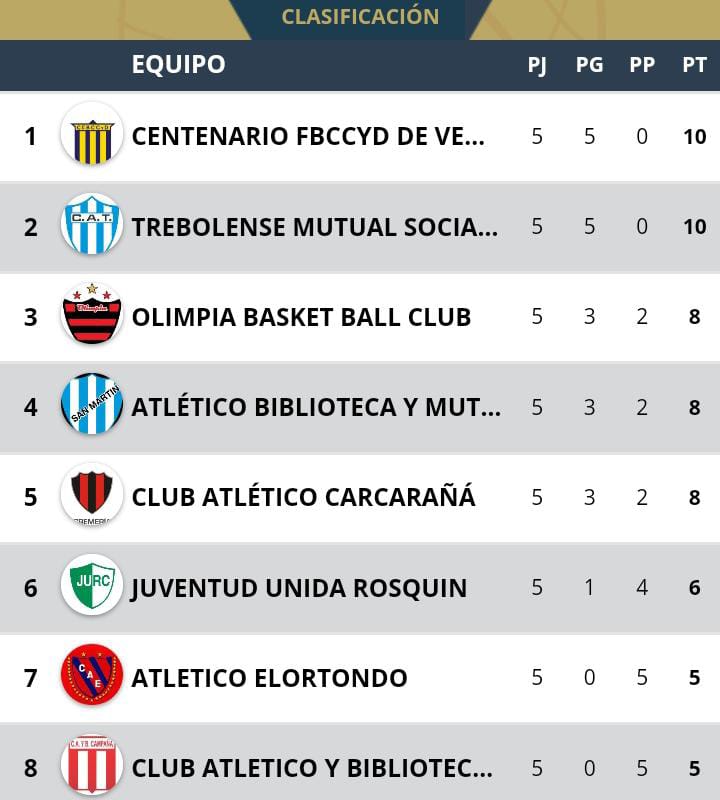720x800 pixels.
Task: Open Juventud Unida Rosquin team row
Action: click(x=299, y=587)
